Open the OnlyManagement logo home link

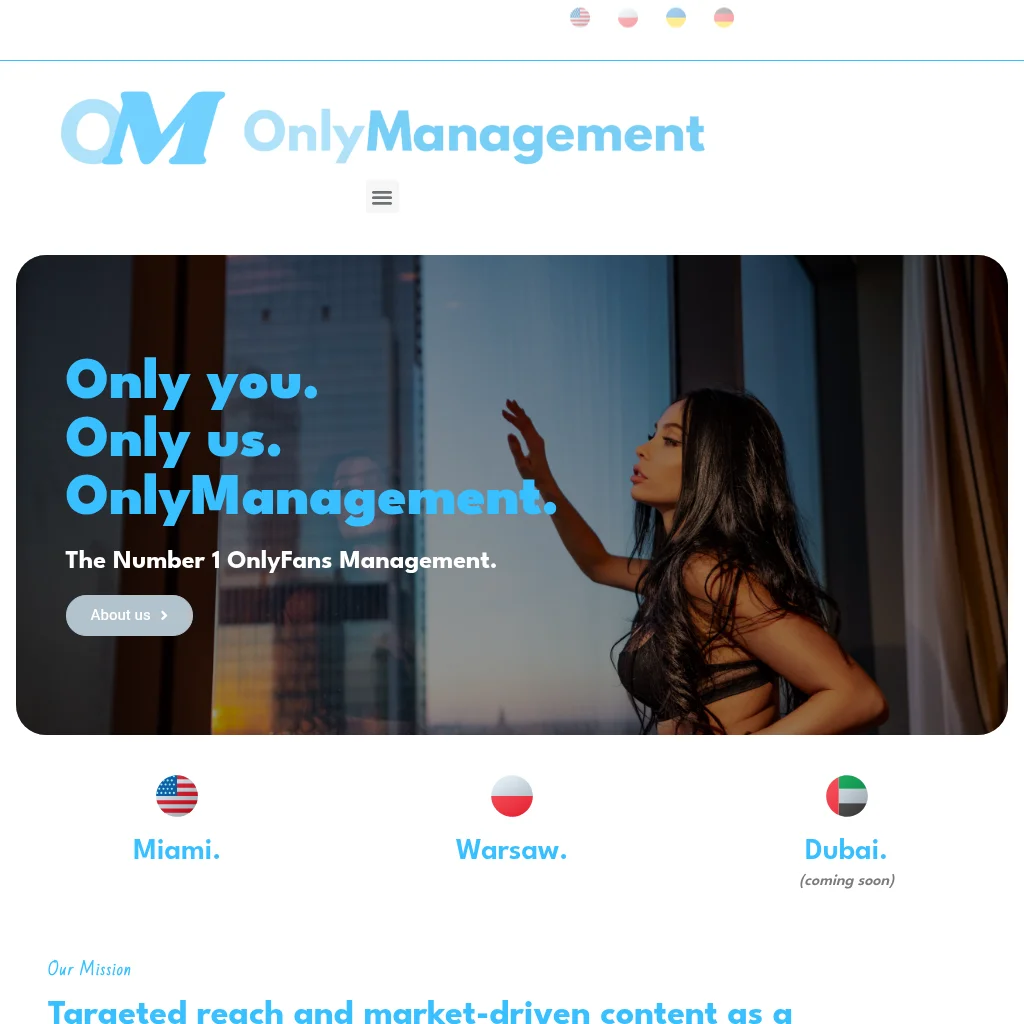[382, 129]
